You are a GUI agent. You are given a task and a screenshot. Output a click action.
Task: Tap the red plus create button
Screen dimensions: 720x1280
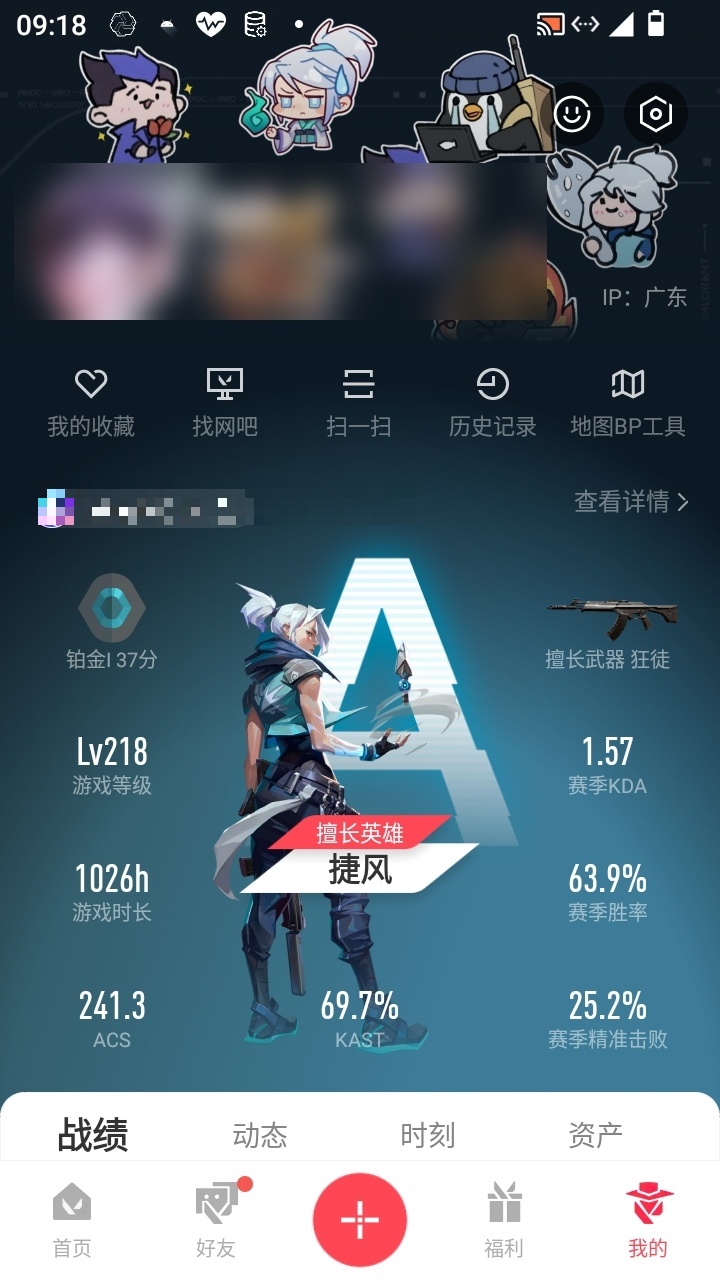(360, 1220)
